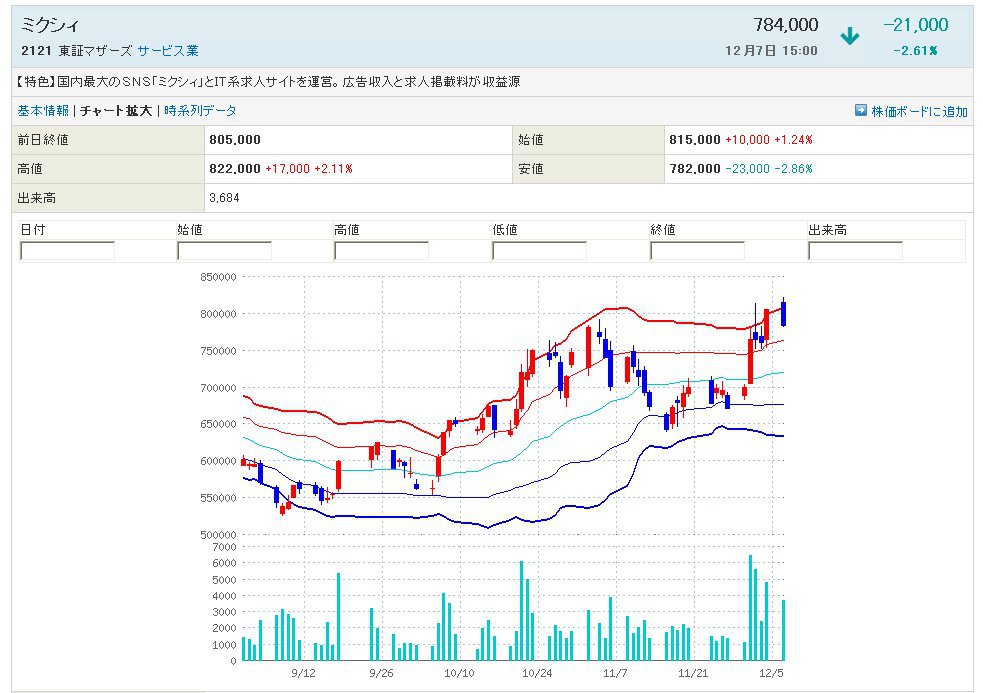Click into the 終値 field
Viewport: 983px width, 693px height.
tap(697, 251)
